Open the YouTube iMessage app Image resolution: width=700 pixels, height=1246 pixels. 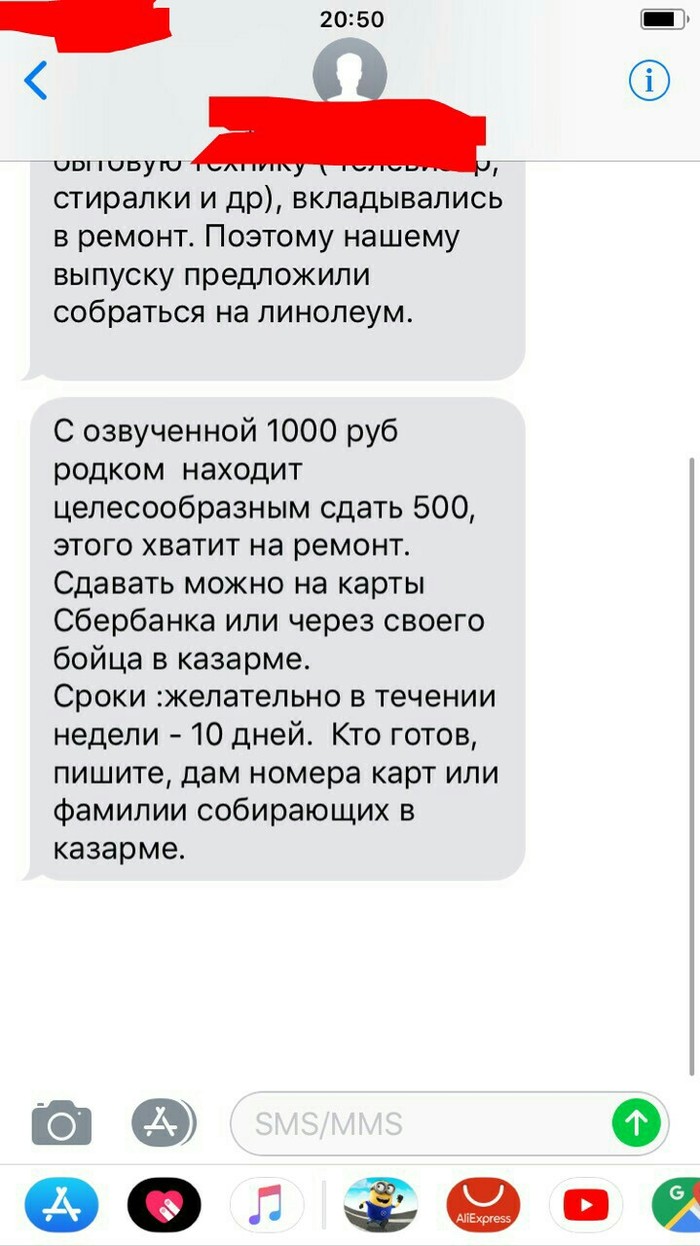point(585,1205)
